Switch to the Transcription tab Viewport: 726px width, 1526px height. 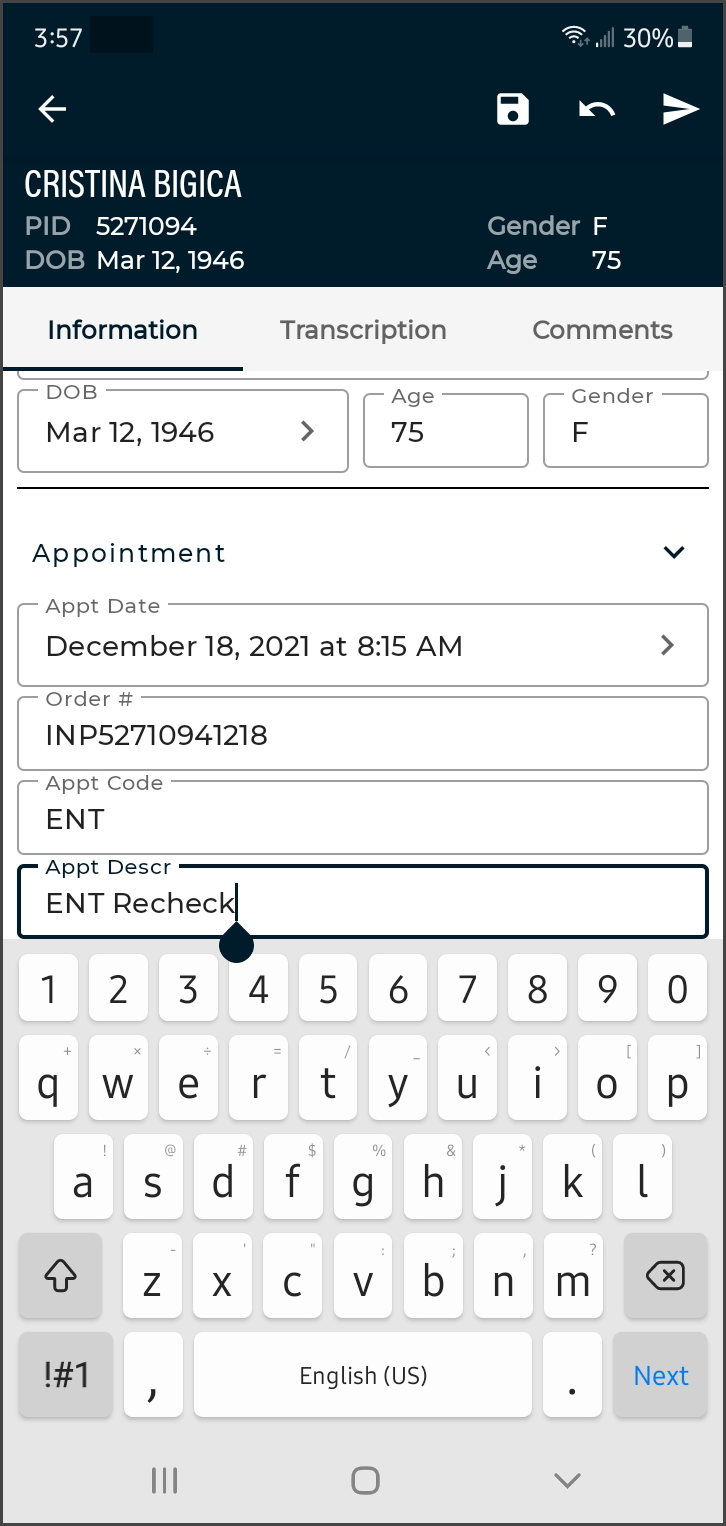pyautogui.click(x=363, y=330)
